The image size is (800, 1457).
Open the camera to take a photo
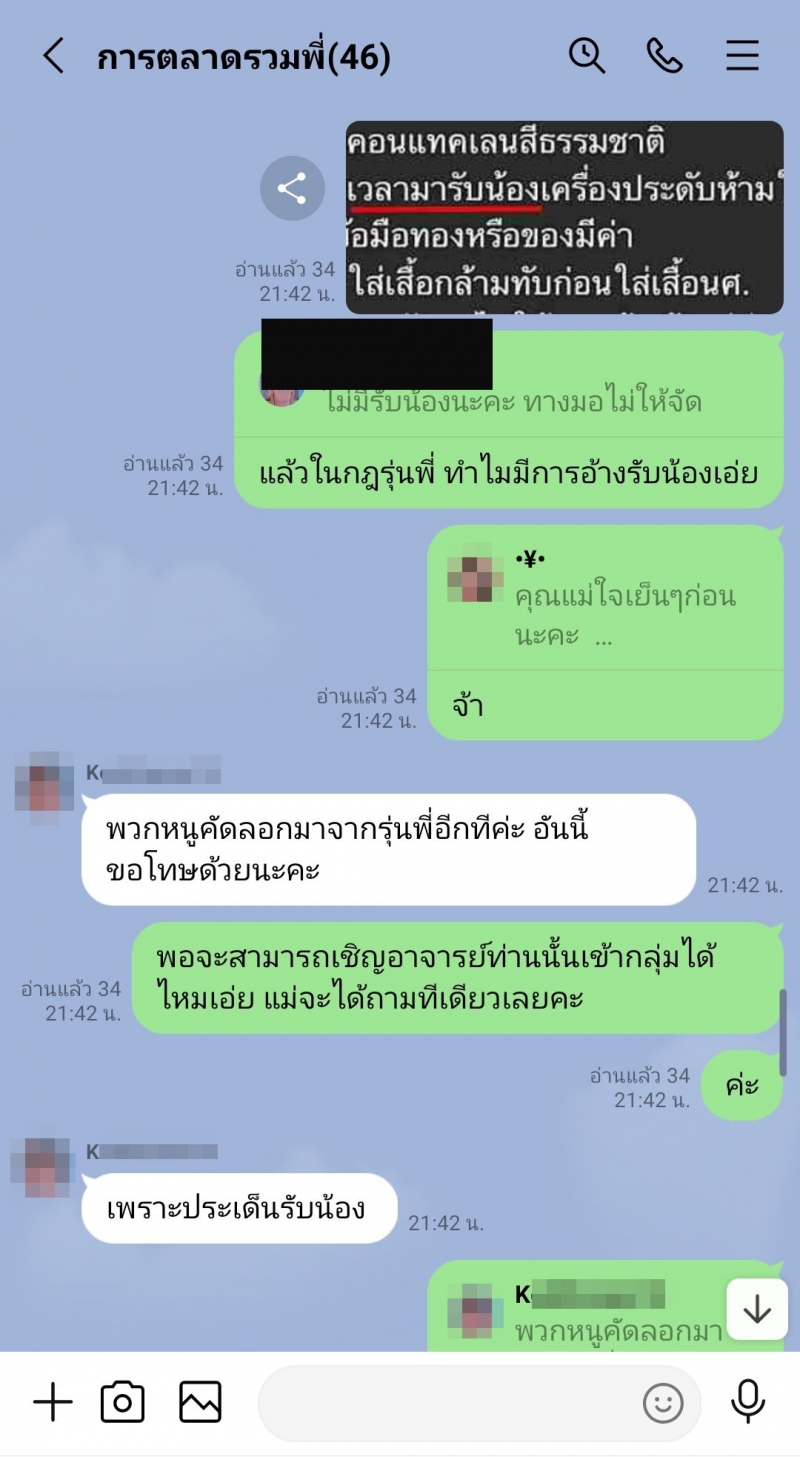tap(123, 1402)
